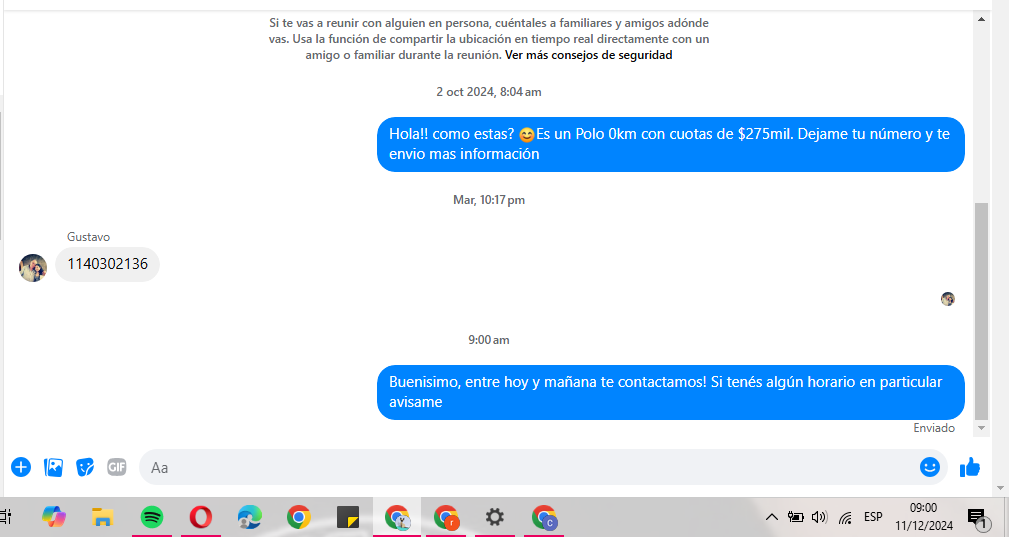Choose a GIF to send
The height and width of the screenshot is (537, 1009).
click(x=117, y=467)
